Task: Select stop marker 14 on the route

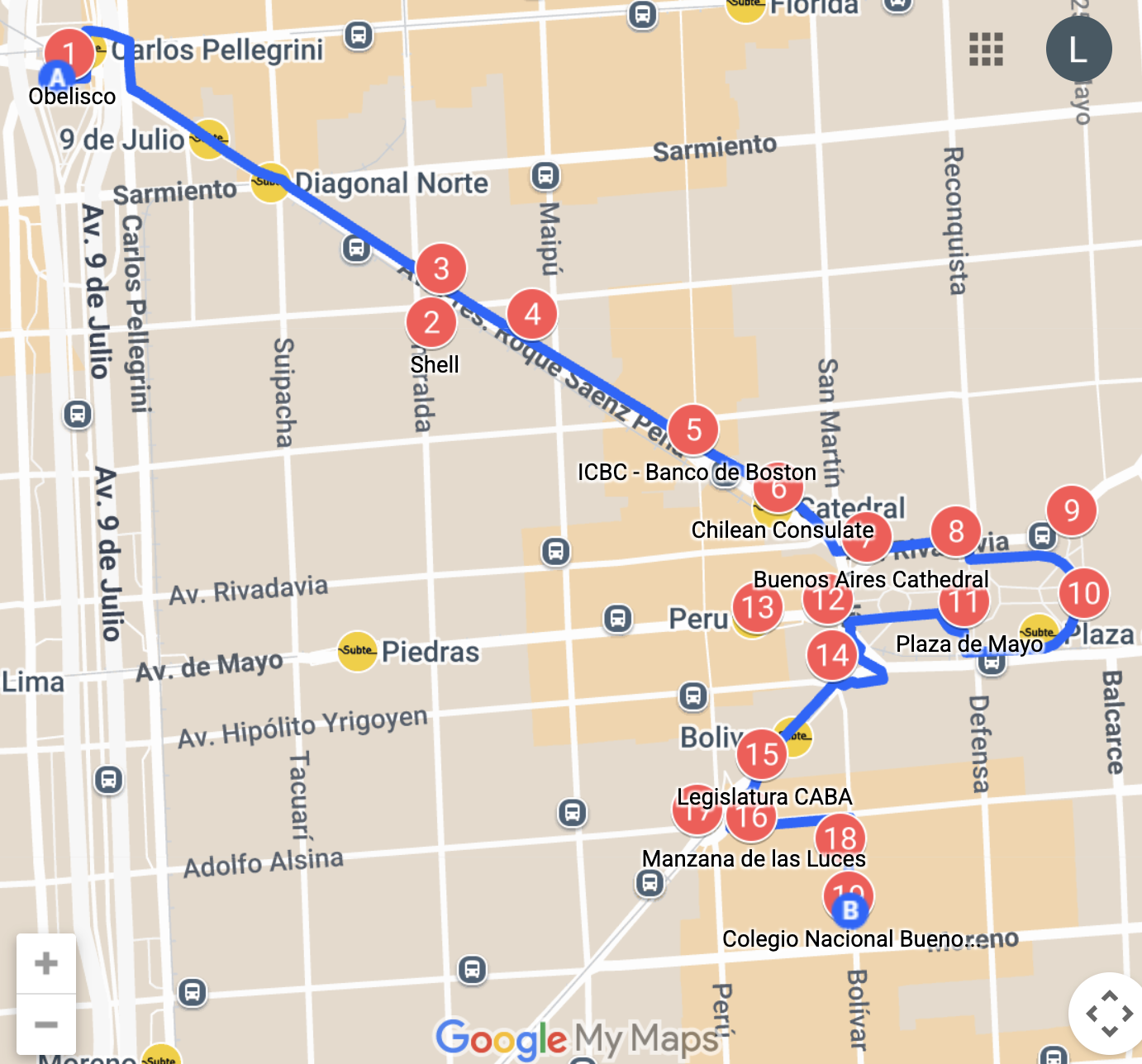Action: click(x=832, y=655)
